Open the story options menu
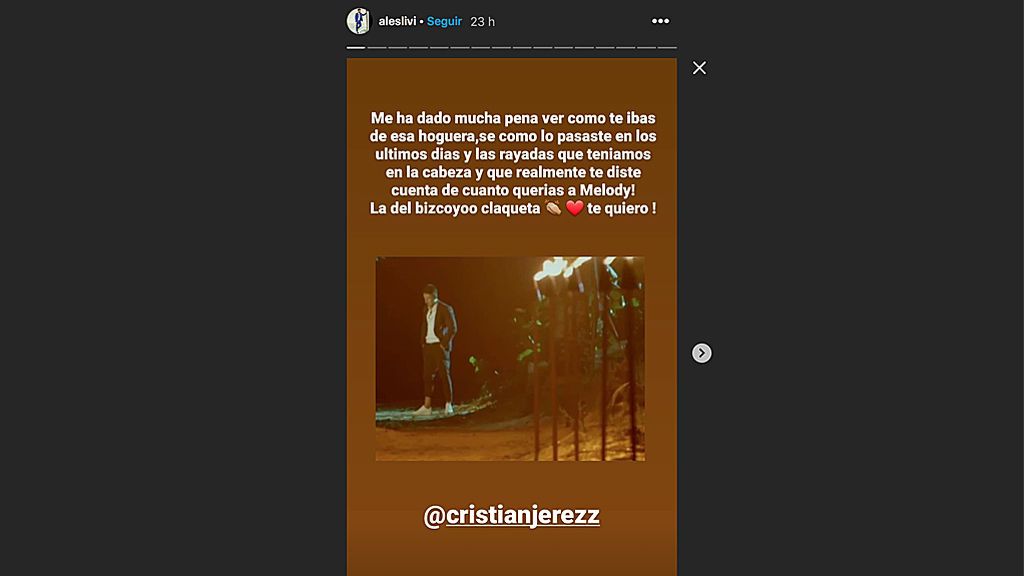 660,21
